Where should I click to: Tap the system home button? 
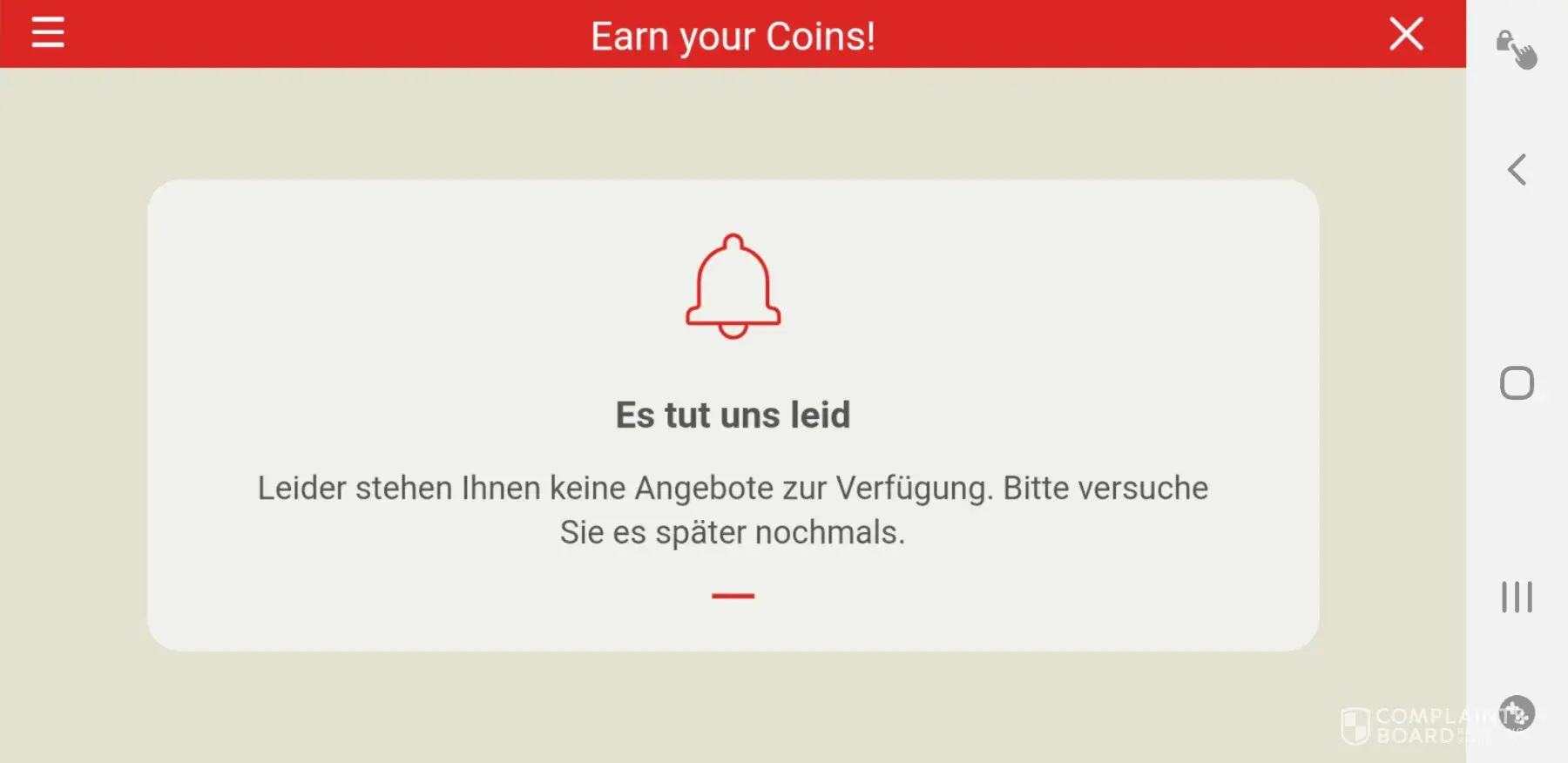[1517, 383]
